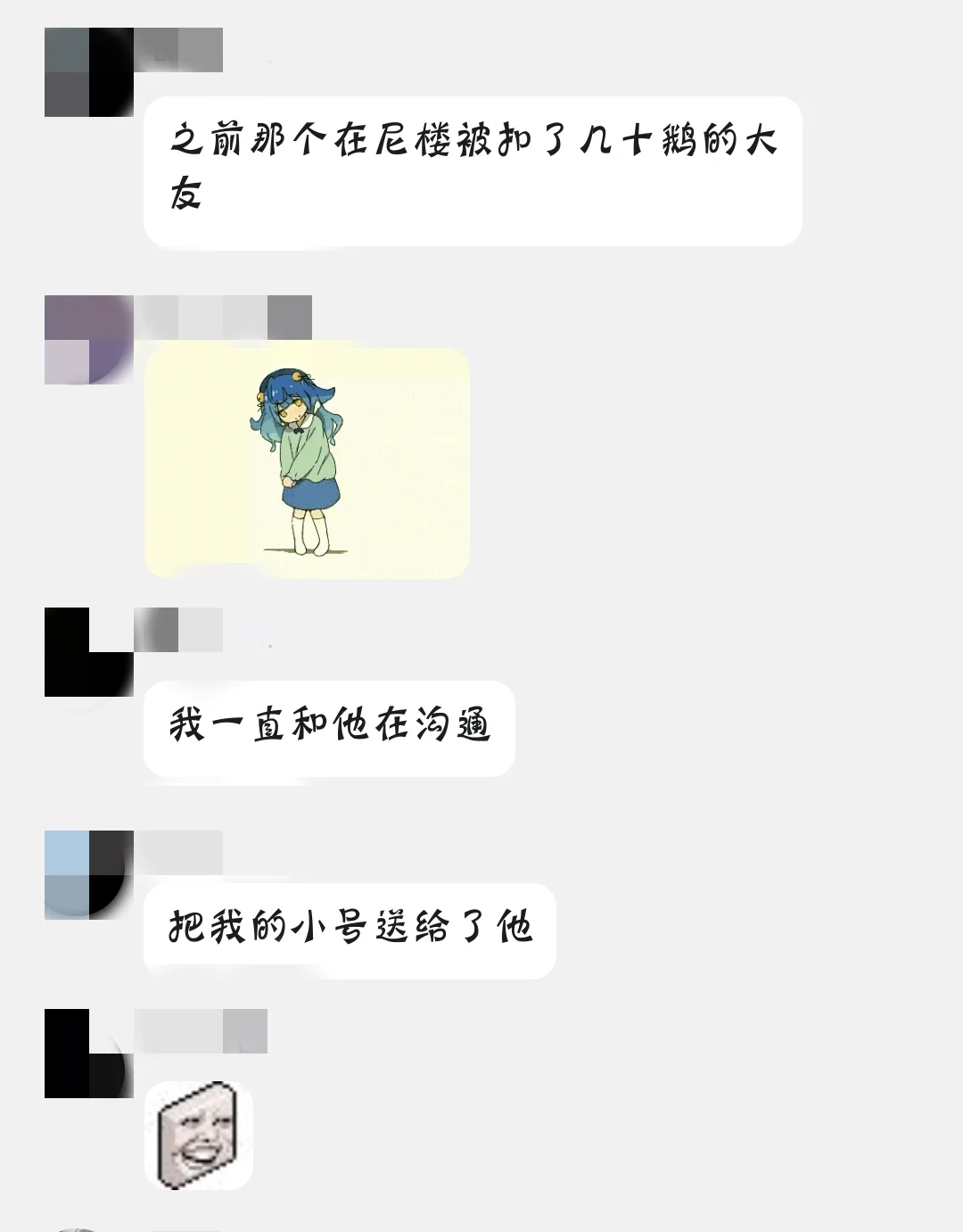Open the blue-haired girl sticker image
This screenshot has width=963, height=1232.
pos(307,463)
